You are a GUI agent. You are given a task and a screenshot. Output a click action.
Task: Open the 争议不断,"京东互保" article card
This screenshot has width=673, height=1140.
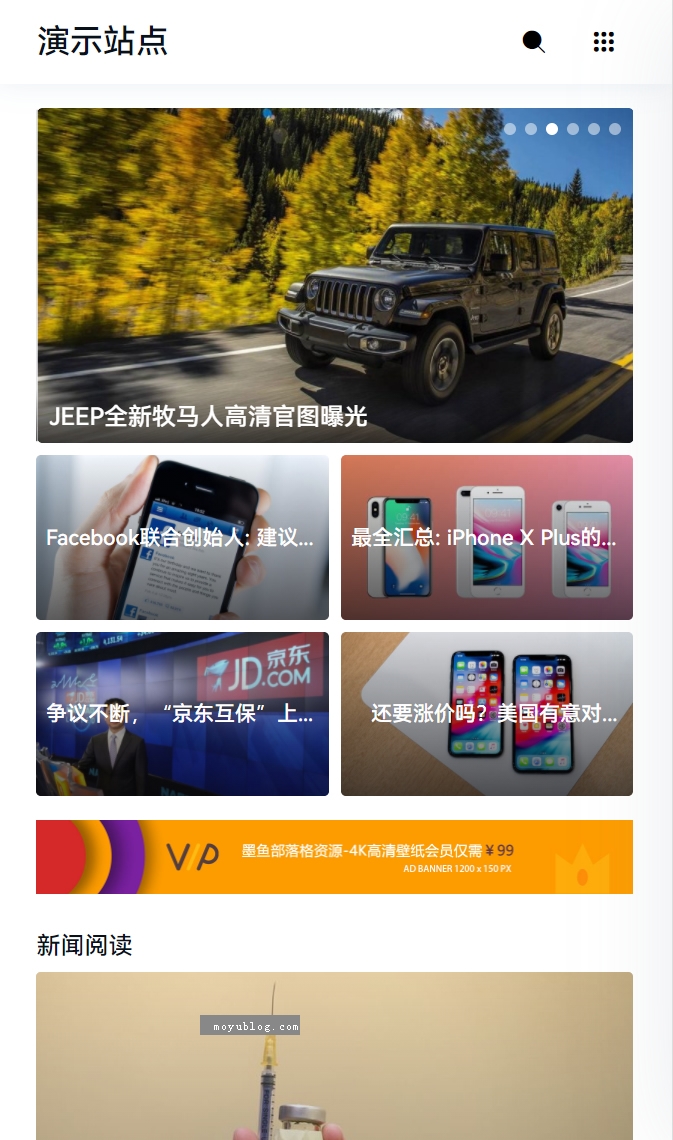tap(182, 714)
